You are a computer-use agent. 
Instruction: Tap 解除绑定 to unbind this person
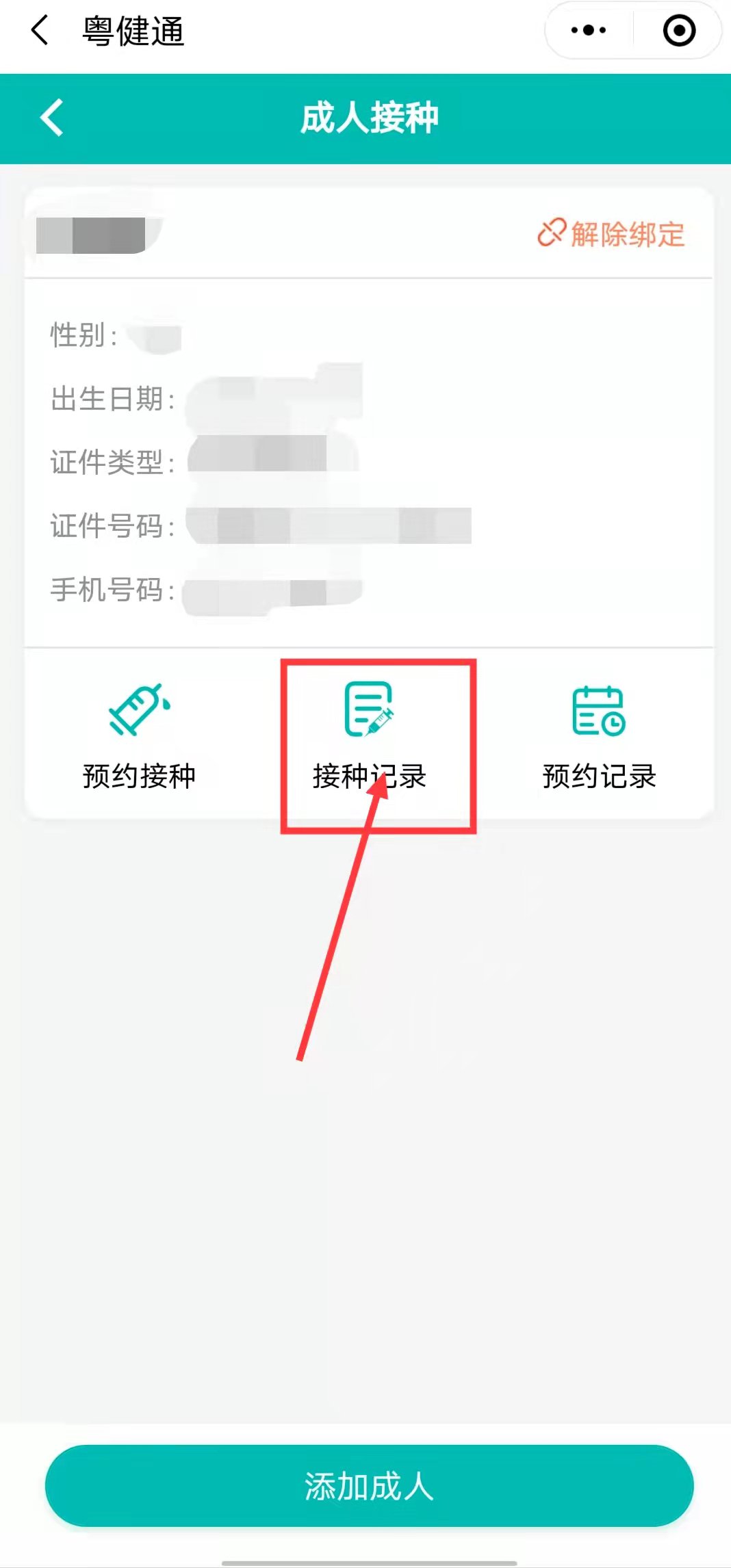click(611, 234)
